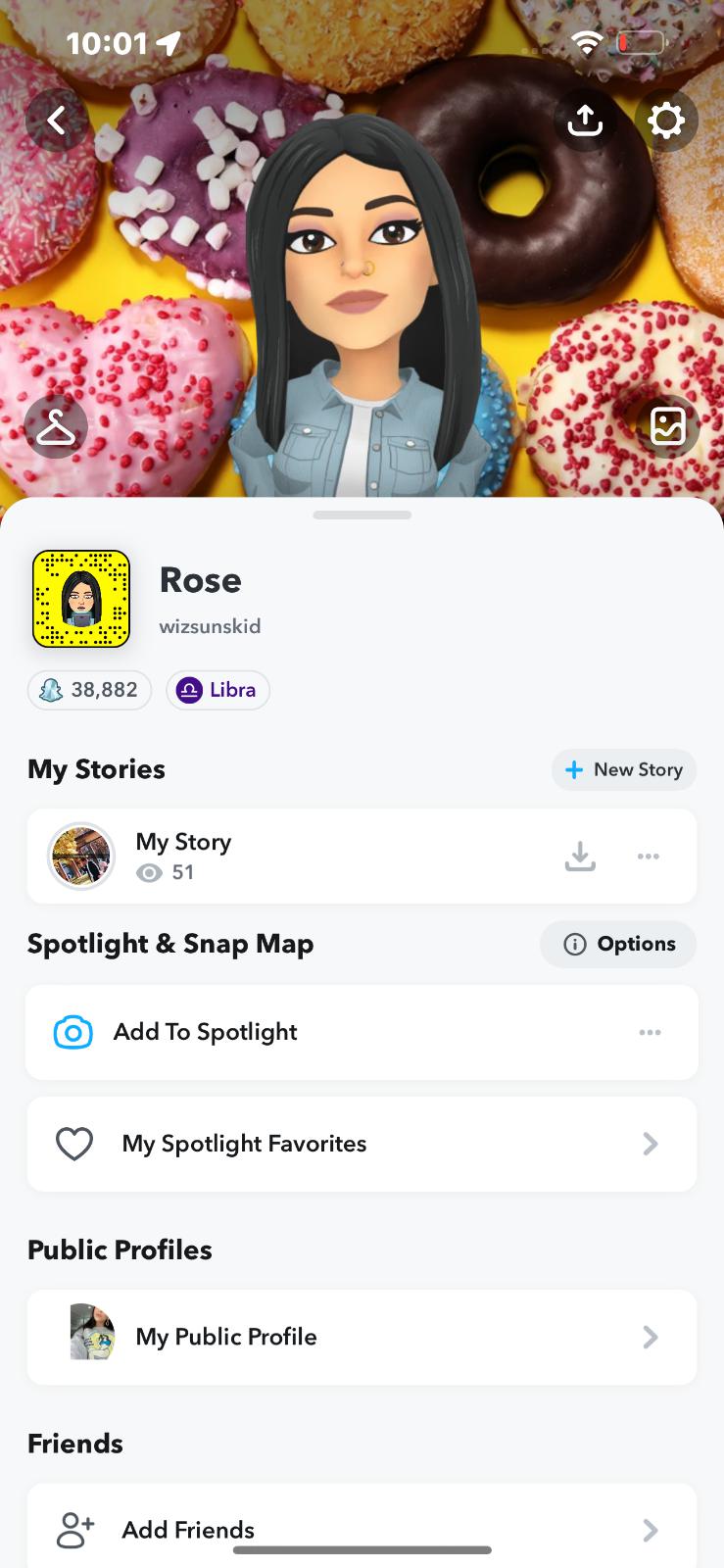Show more options for Add To Spotlight
Viewport: 724px width, 1568px height.
(650, 1032)
